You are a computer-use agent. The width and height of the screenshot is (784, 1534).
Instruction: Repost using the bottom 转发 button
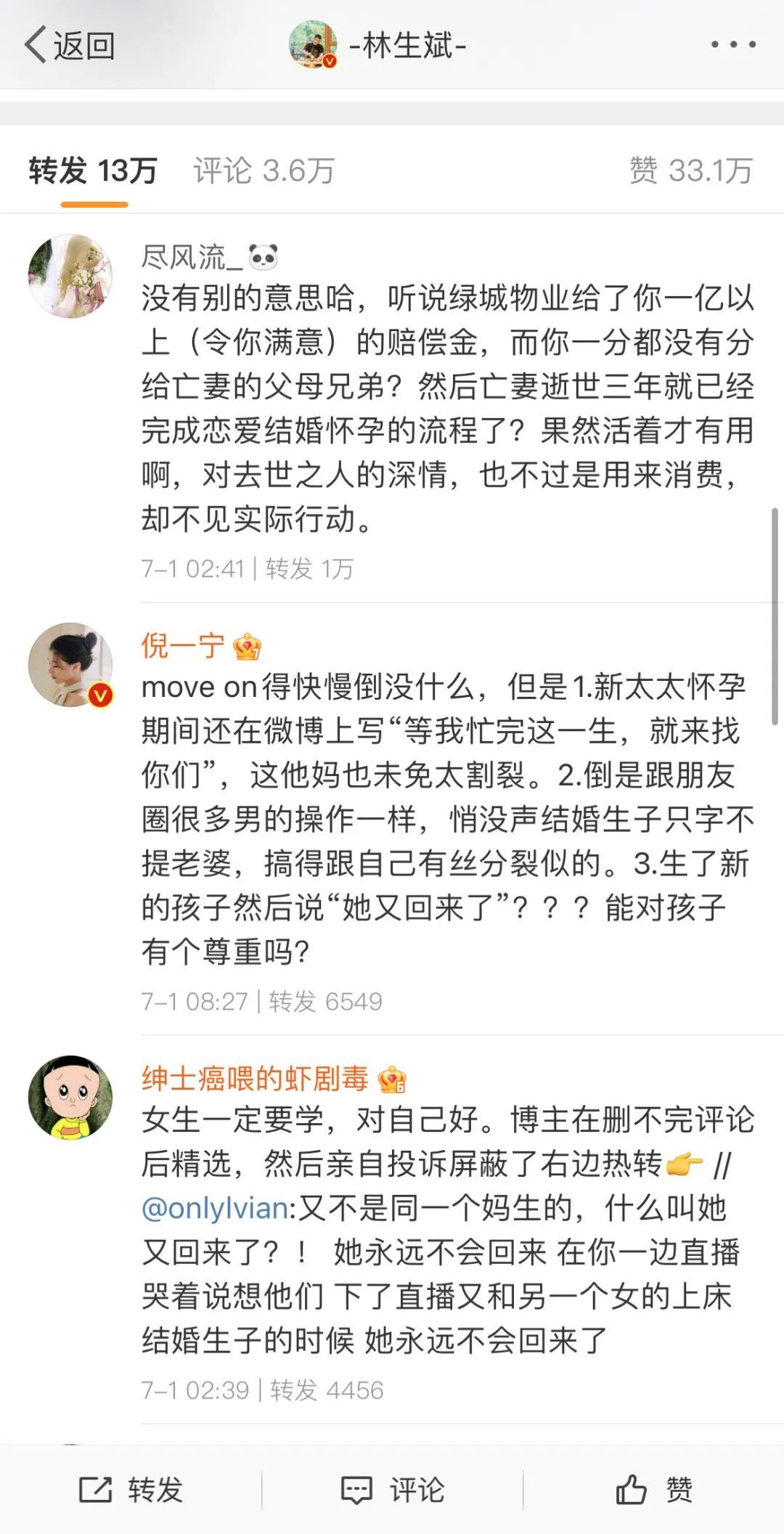click(131, 1490)
